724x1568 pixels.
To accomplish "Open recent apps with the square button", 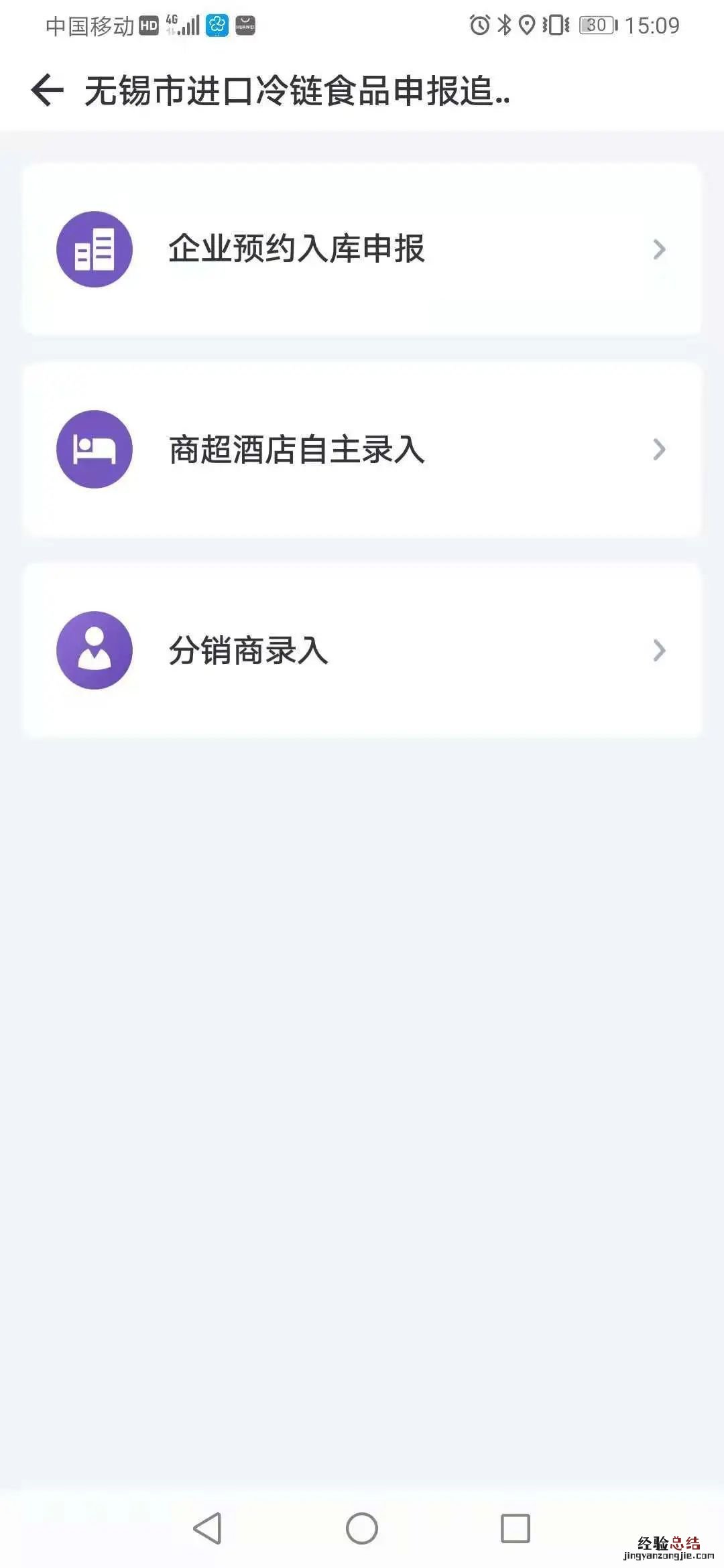I will pyautogui.click(x=516, y=1528).
